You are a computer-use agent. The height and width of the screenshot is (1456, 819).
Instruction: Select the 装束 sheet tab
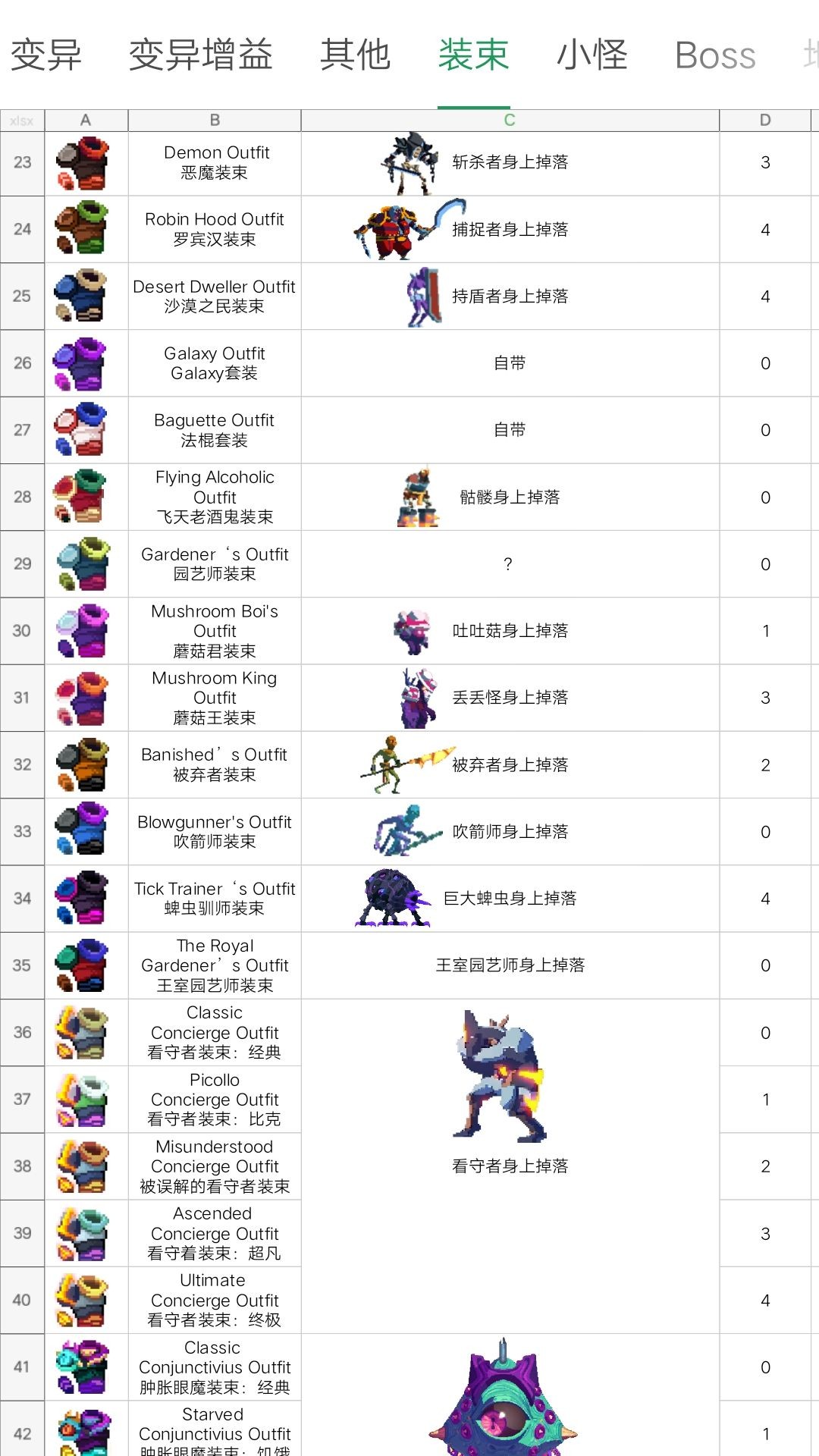tap(473, 55)
